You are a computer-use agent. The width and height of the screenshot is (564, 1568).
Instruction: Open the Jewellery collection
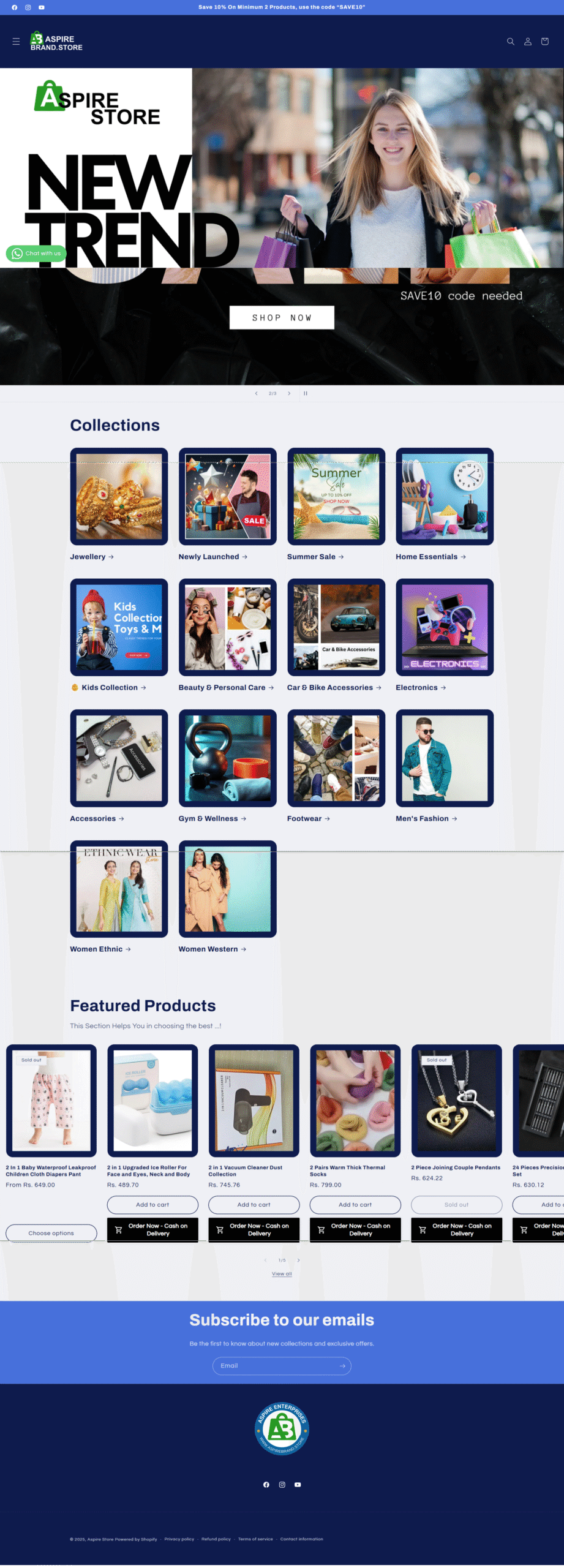(119, 496)
